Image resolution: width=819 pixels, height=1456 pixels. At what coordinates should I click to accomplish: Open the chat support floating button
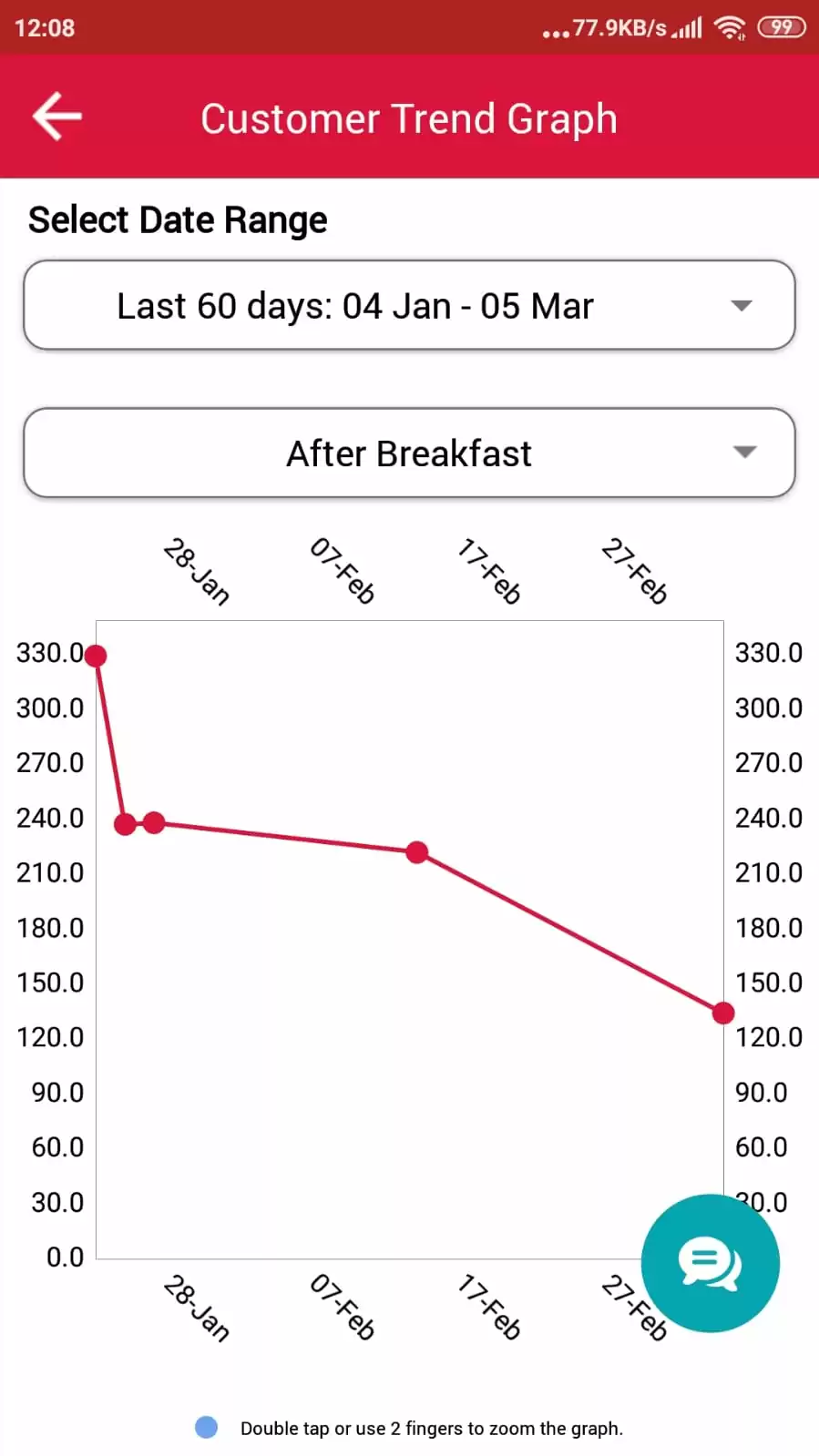click(x=711, y=1263)
